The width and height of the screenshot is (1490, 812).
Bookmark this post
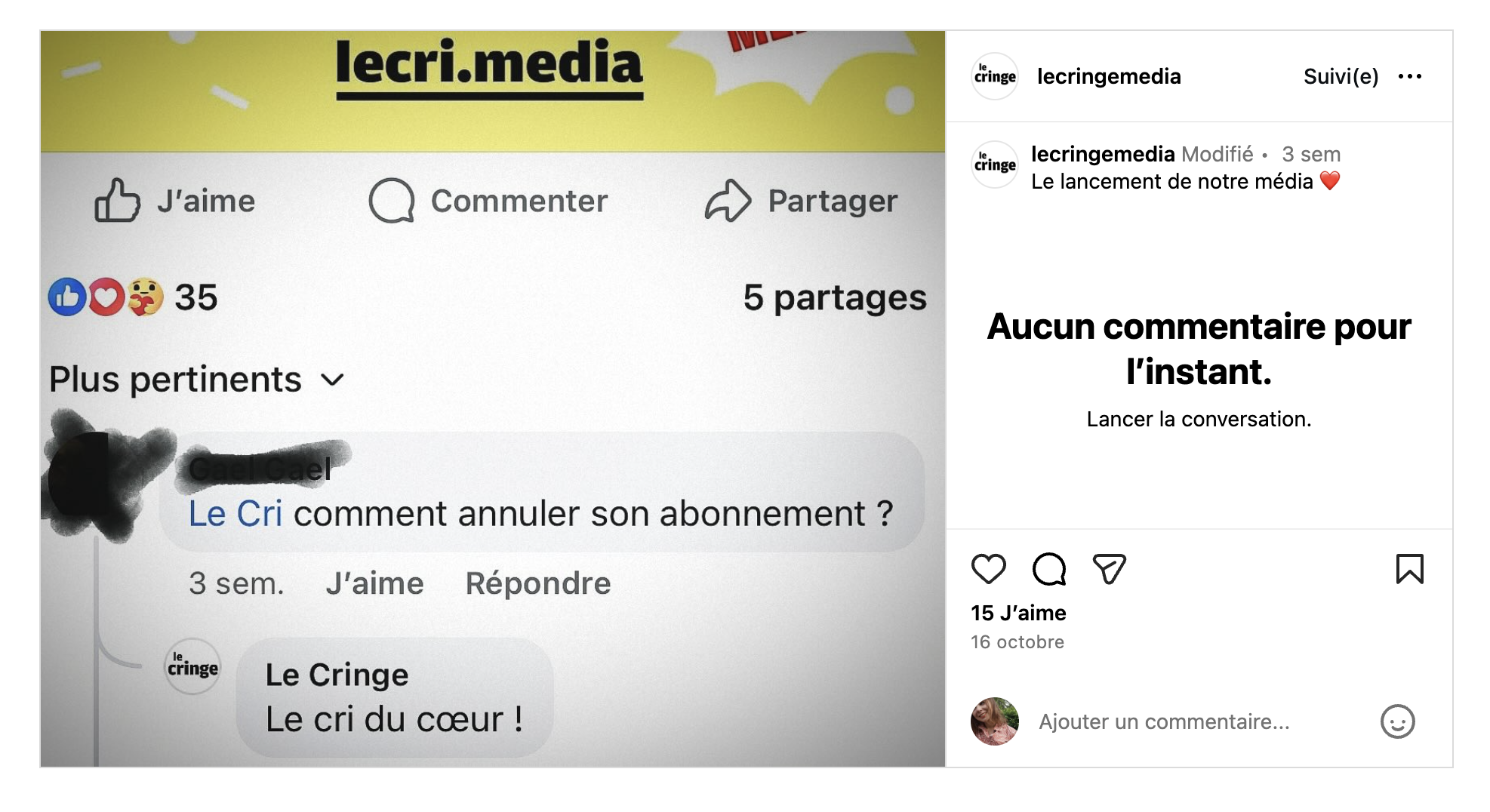[1409, 569]
